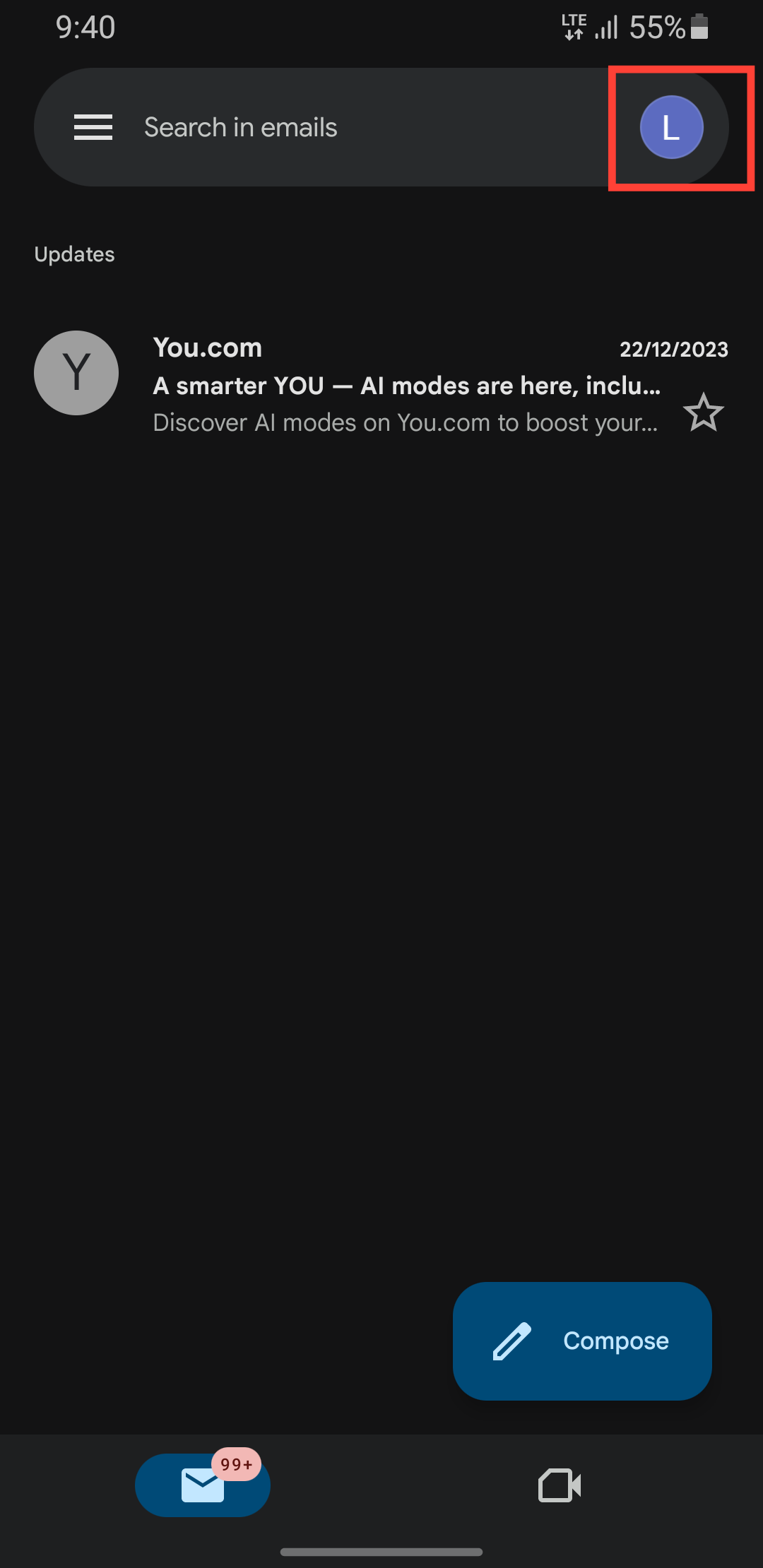Viewport: 763px width, 1568px height.
Task: Switch to the Meet video tab
Action: (x=560, y=1485)
